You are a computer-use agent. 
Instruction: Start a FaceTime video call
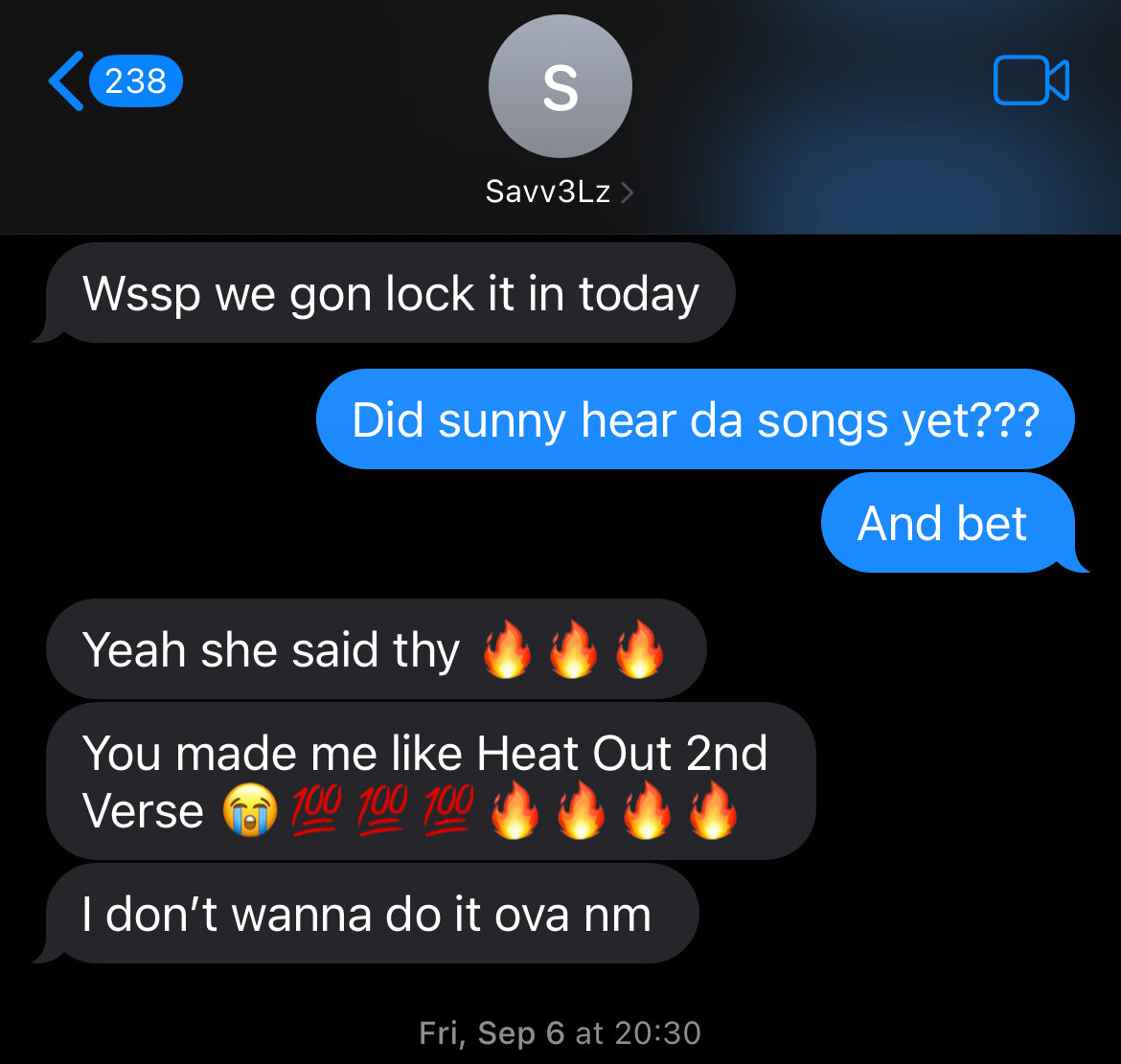(x=1031, y=81)
